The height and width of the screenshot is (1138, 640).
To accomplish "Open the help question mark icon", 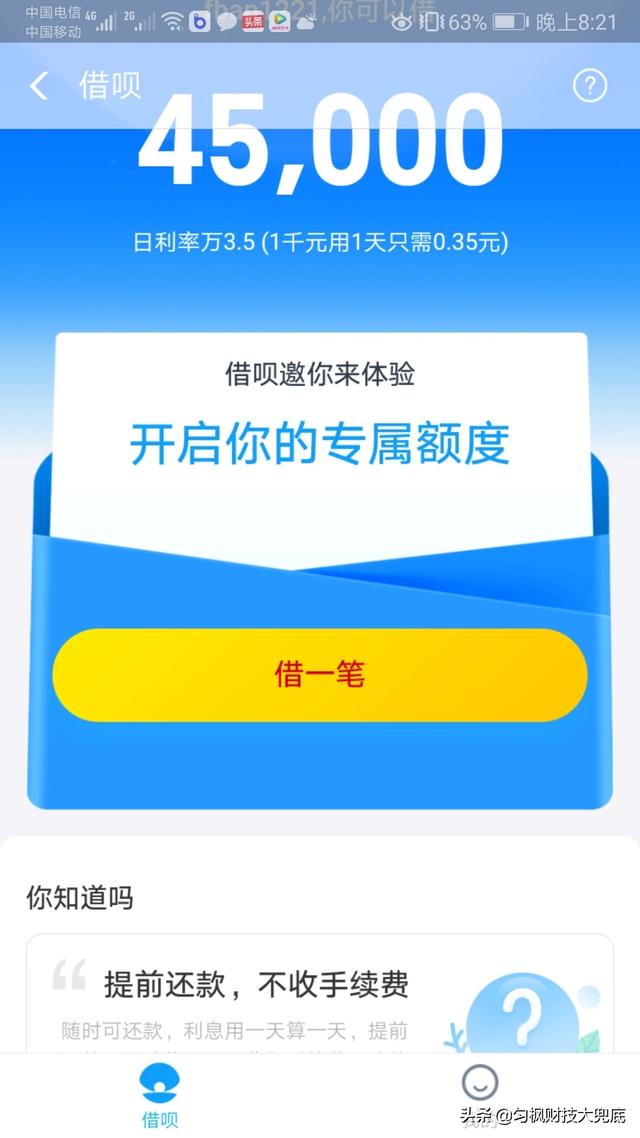I will [x=589, y=86].
